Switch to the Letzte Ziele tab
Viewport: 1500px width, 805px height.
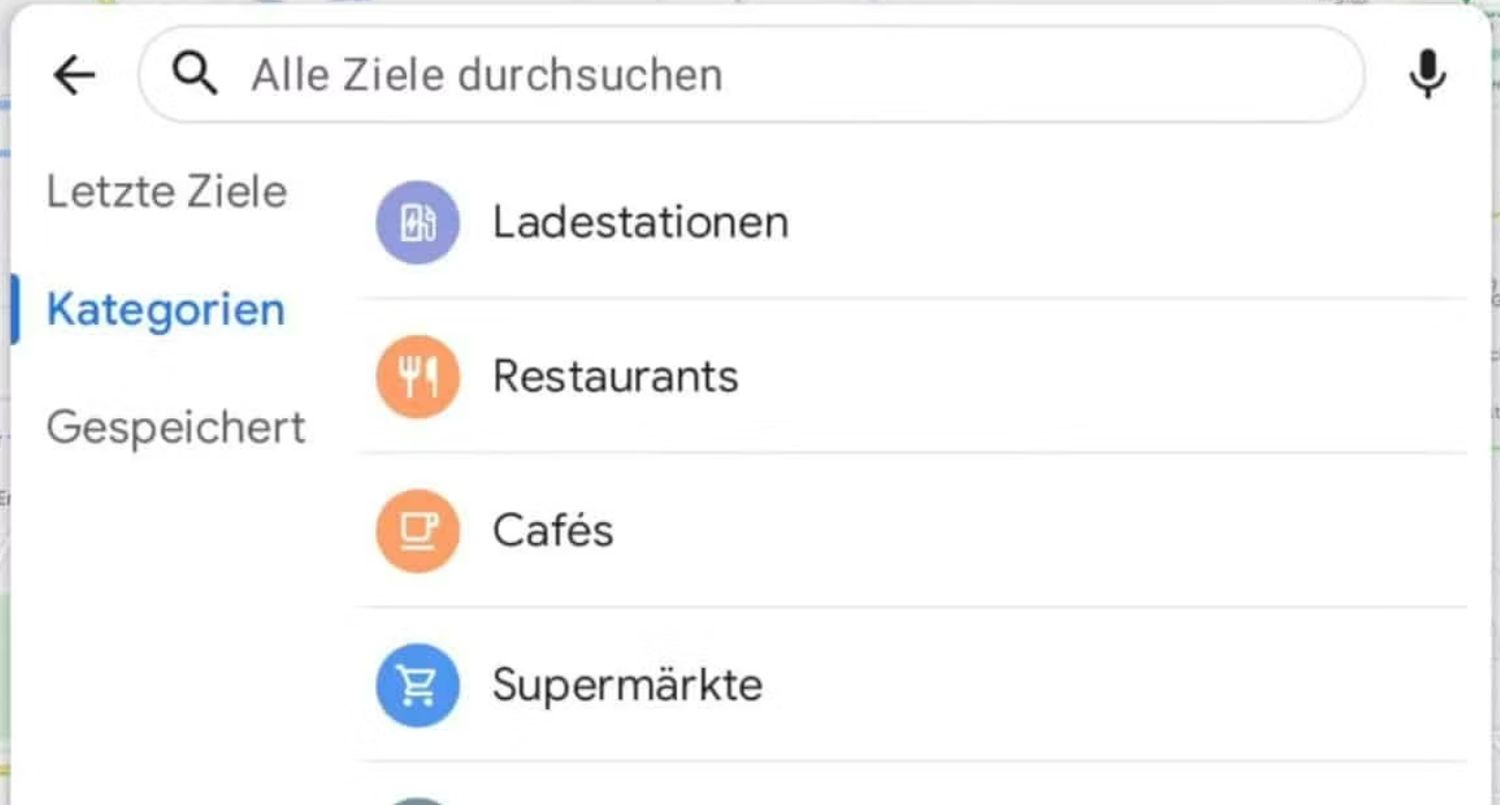pyautogui.click(x=167, y=192)
